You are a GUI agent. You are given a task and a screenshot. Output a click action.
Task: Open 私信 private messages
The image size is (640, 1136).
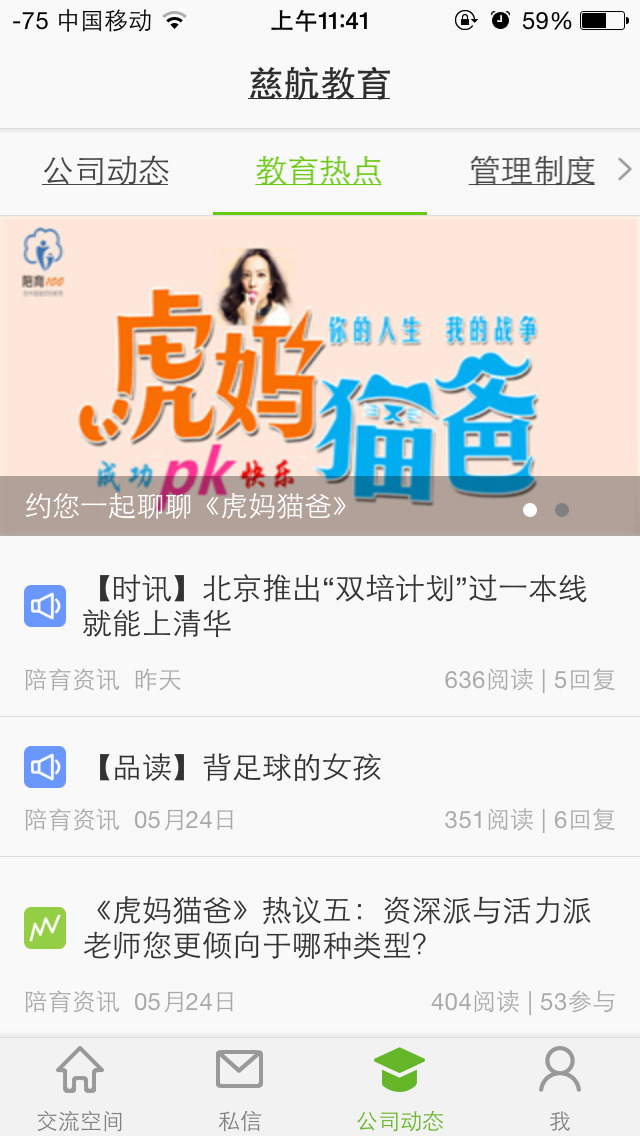click(240, 1088)
